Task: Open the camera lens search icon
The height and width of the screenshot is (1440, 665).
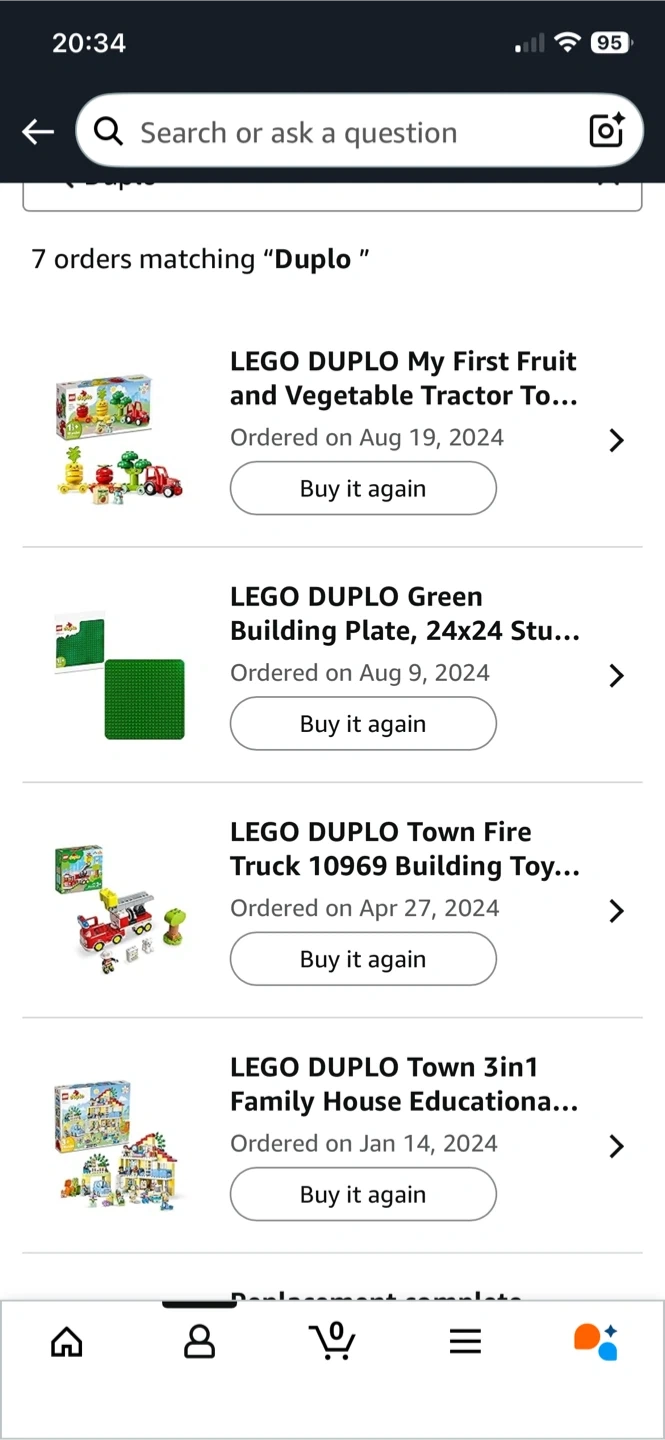Action: (606, 131)
